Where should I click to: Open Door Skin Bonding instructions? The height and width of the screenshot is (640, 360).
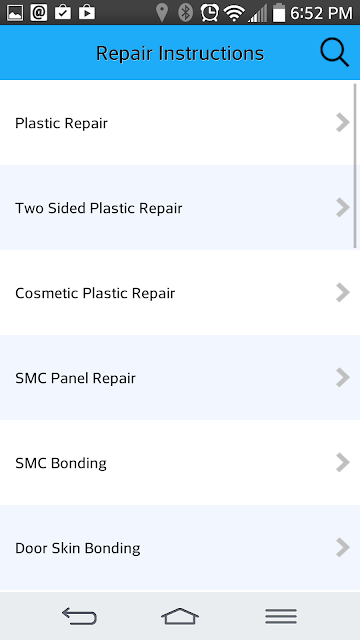click(x=180, y=547)
